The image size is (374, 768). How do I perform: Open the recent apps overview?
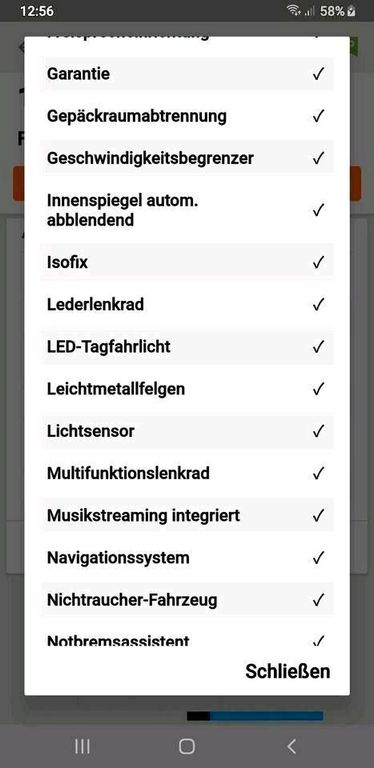click(82, 746)
